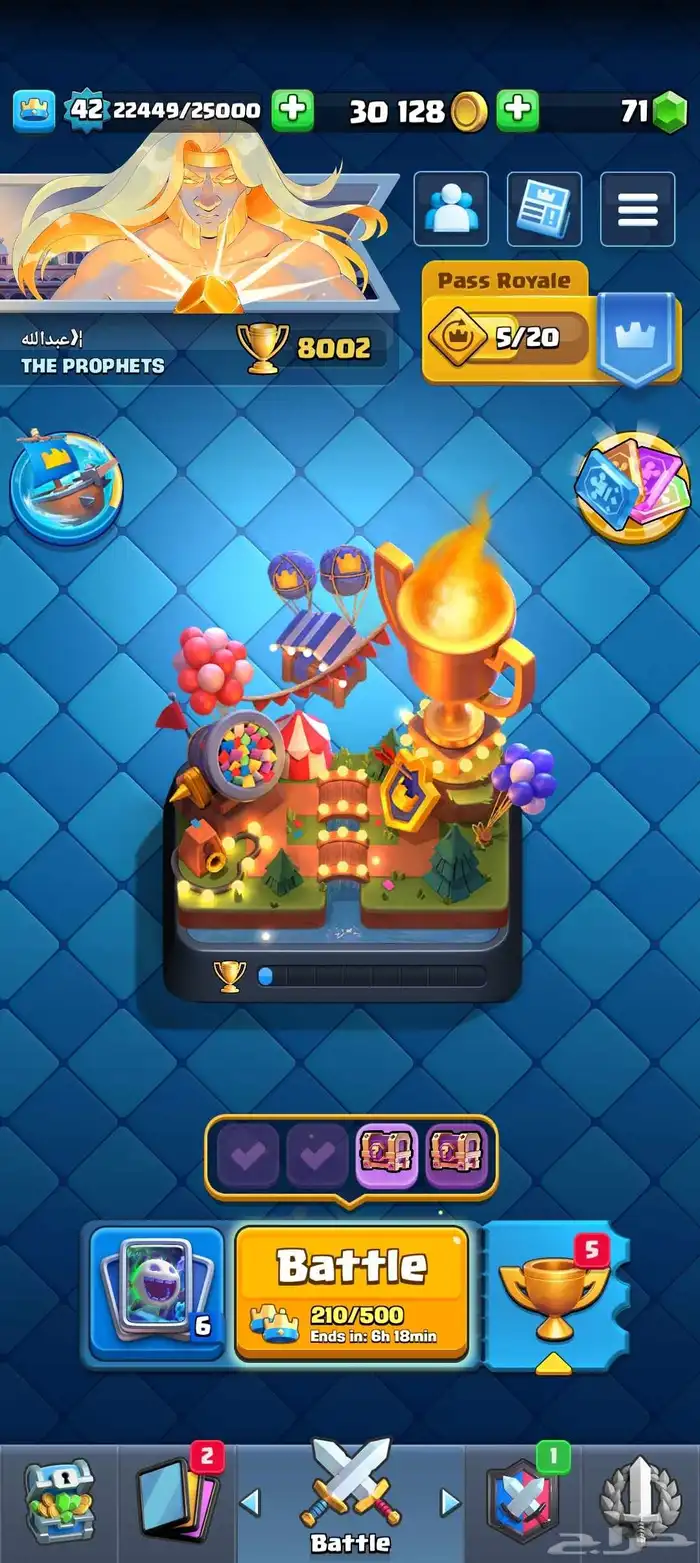Open the clan boat icon
This screenshot has width=700, height=1563.
click(x=66, y=485)
